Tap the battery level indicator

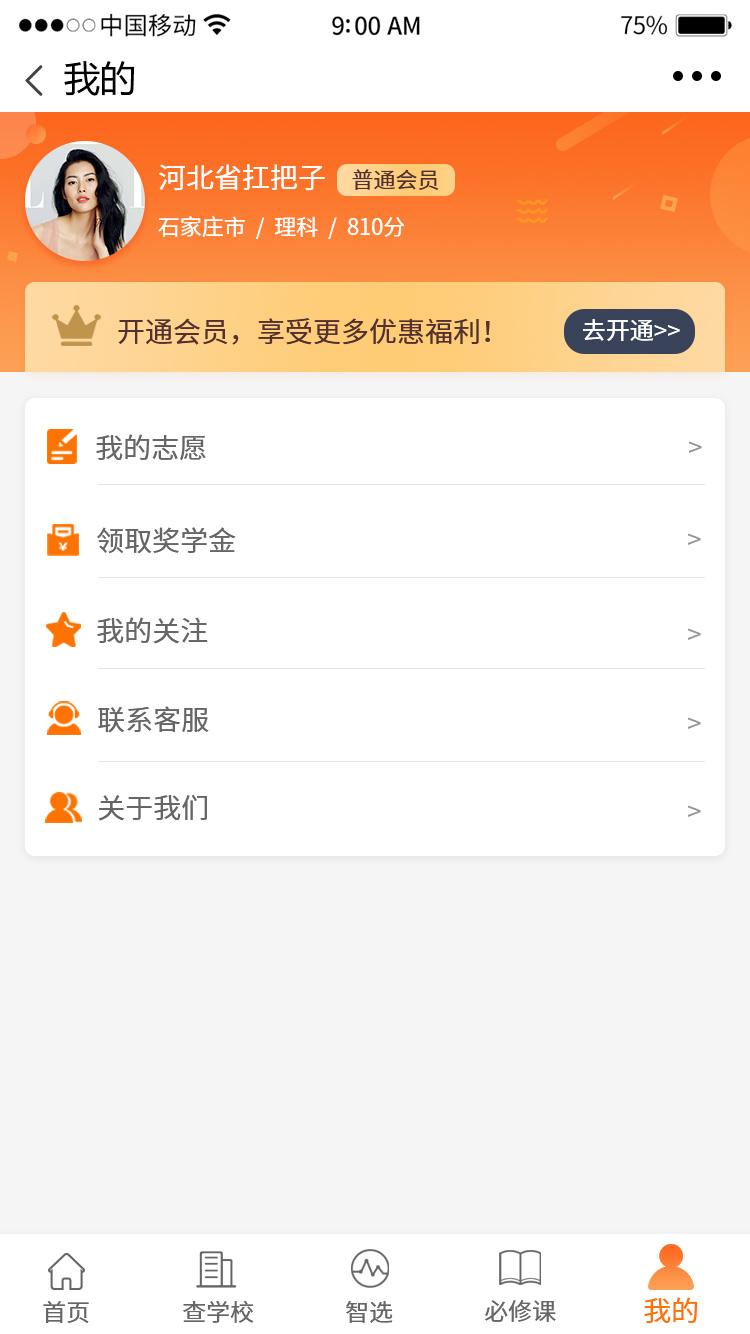pos(702,25)
